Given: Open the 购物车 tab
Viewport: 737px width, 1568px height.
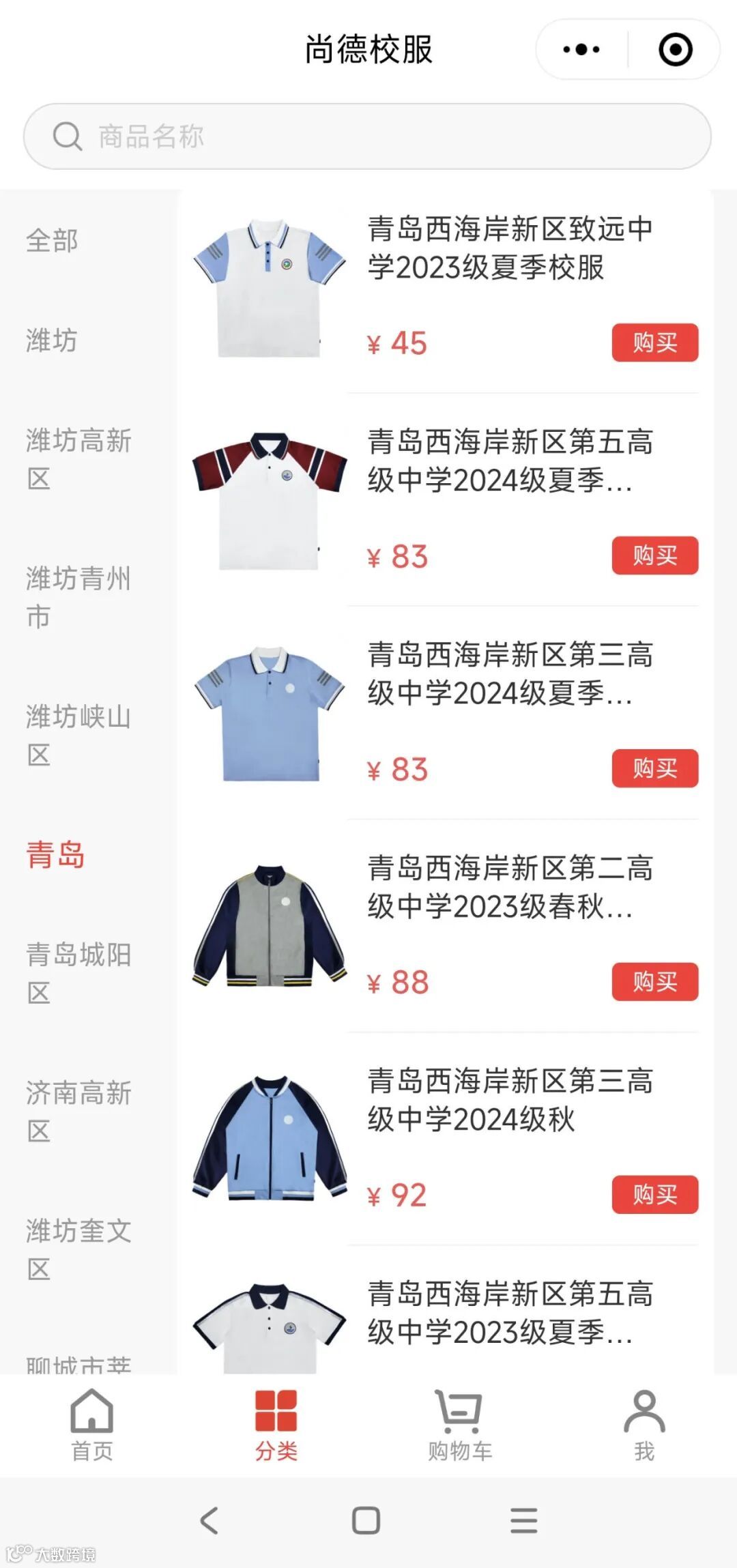Looking at the screenshot, I should tap(459, 1425).
